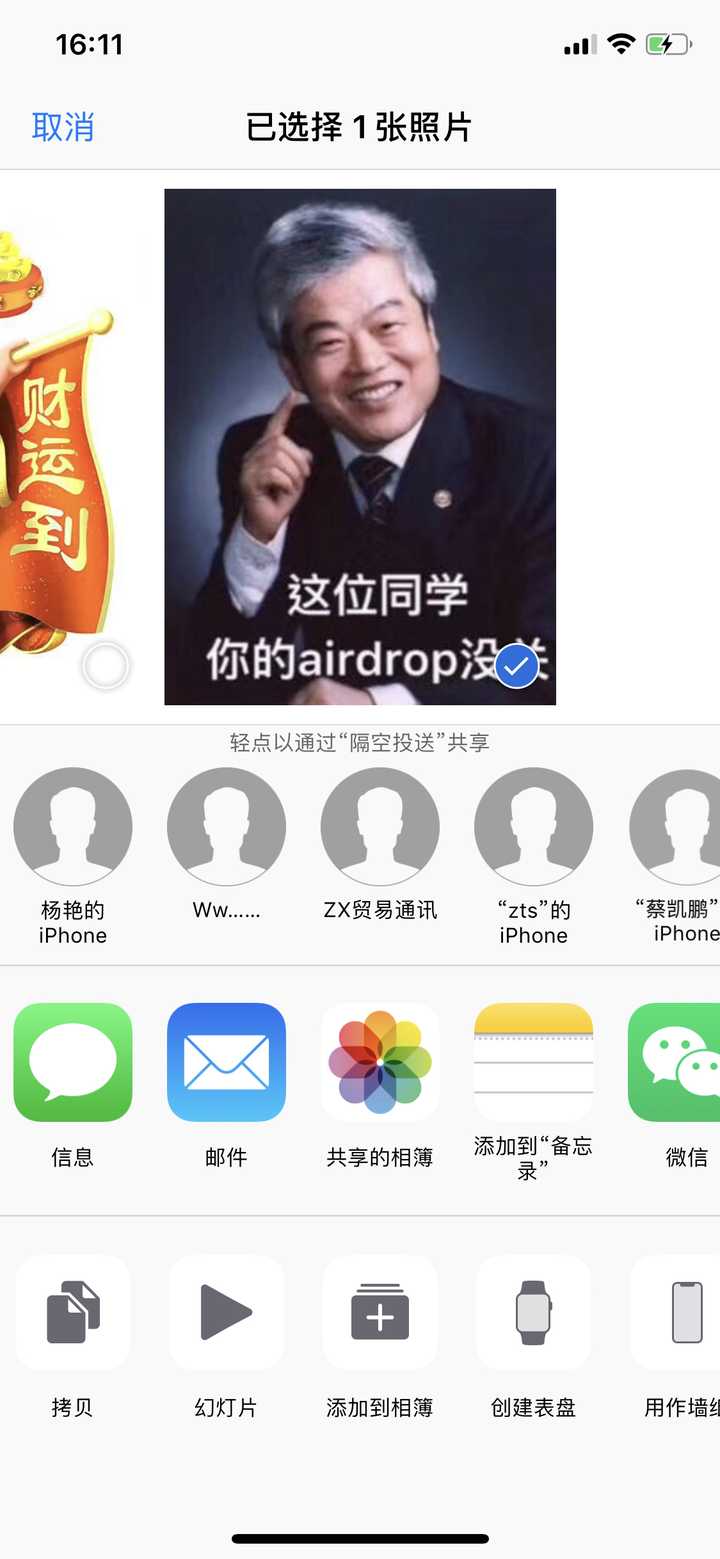Choose 添加到相簿
Screen dimensions: 720x1559
tap(380, 1312)
